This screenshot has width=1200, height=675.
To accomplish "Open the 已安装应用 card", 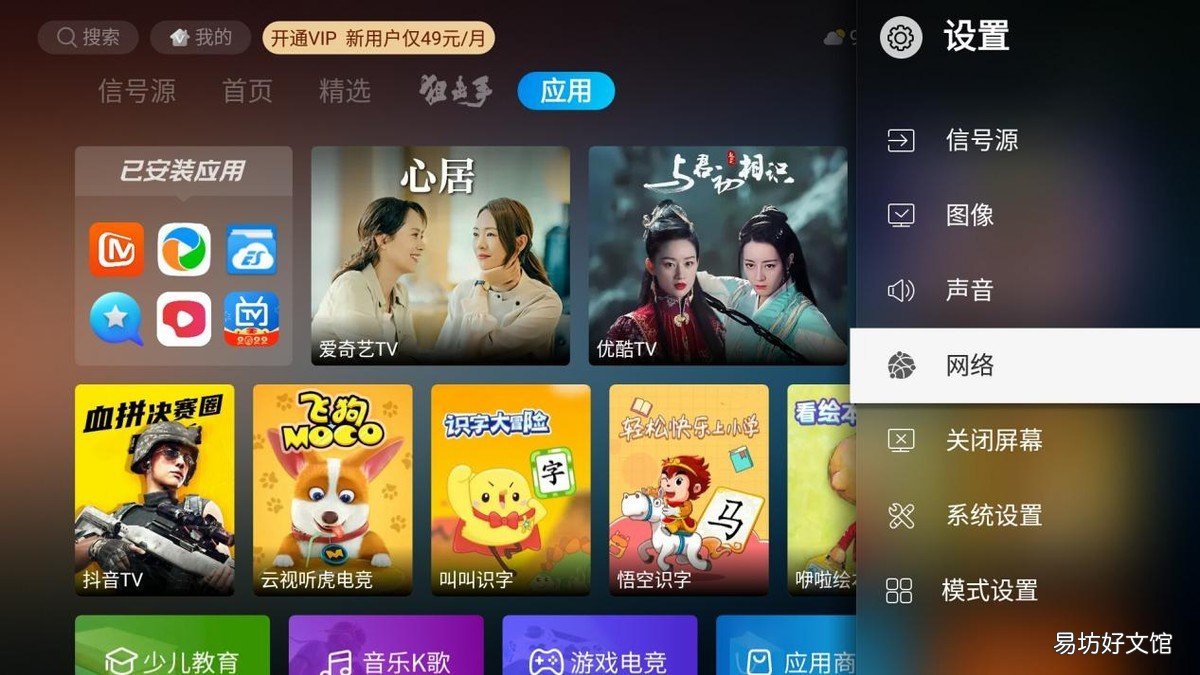I will point(184,256).
